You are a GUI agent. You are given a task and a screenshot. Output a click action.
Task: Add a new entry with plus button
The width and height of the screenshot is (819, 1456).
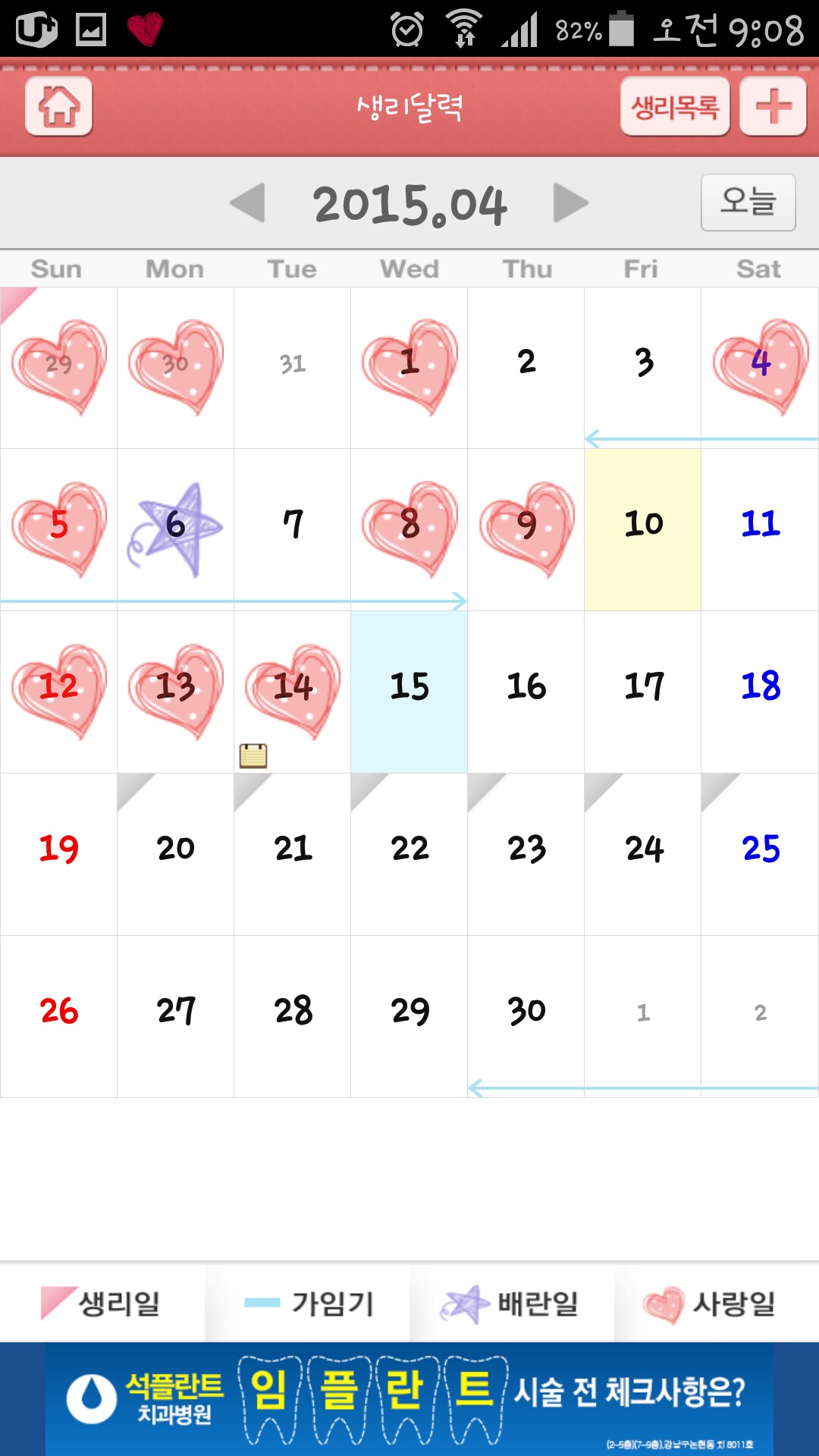[773, 106]
